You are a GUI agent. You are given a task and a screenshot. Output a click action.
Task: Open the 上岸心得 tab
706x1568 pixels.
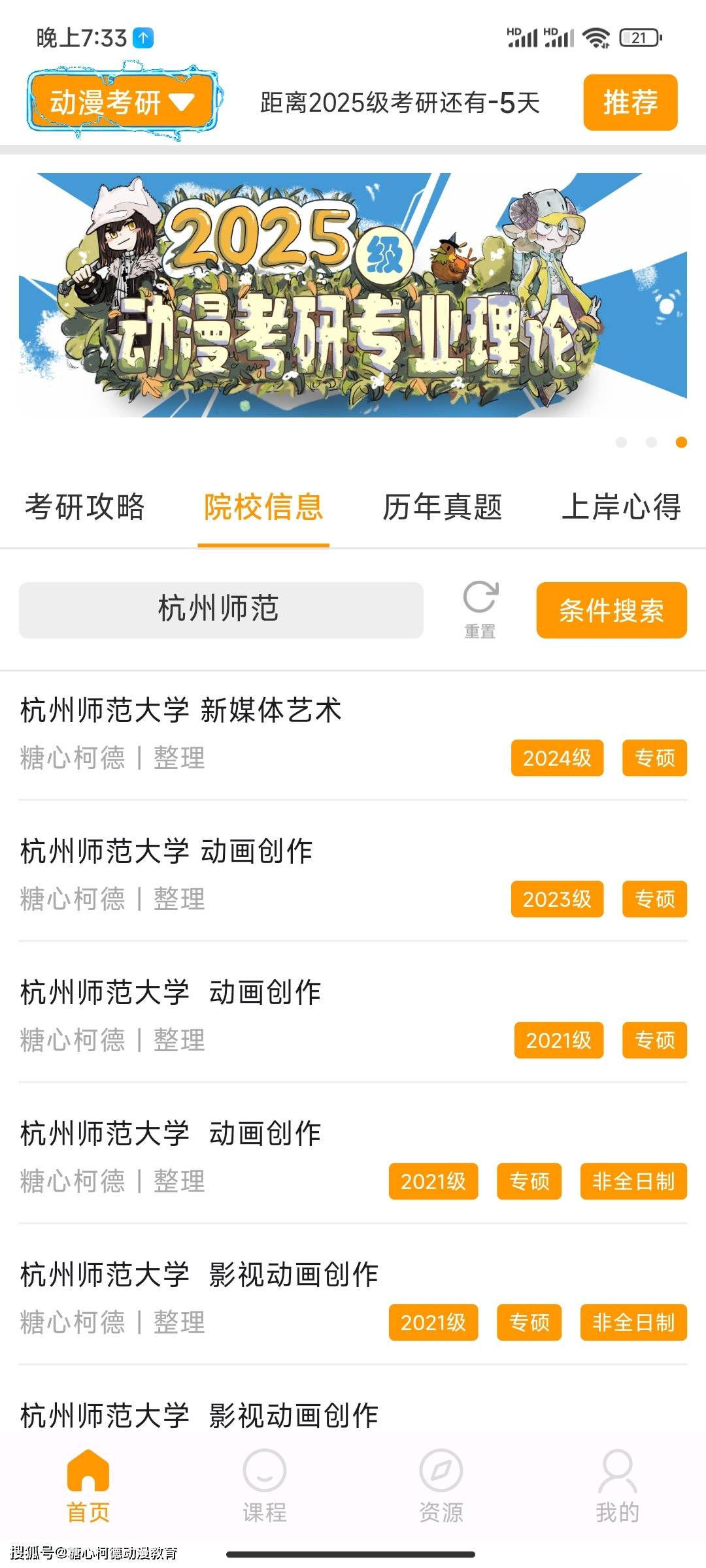point(621,507)
